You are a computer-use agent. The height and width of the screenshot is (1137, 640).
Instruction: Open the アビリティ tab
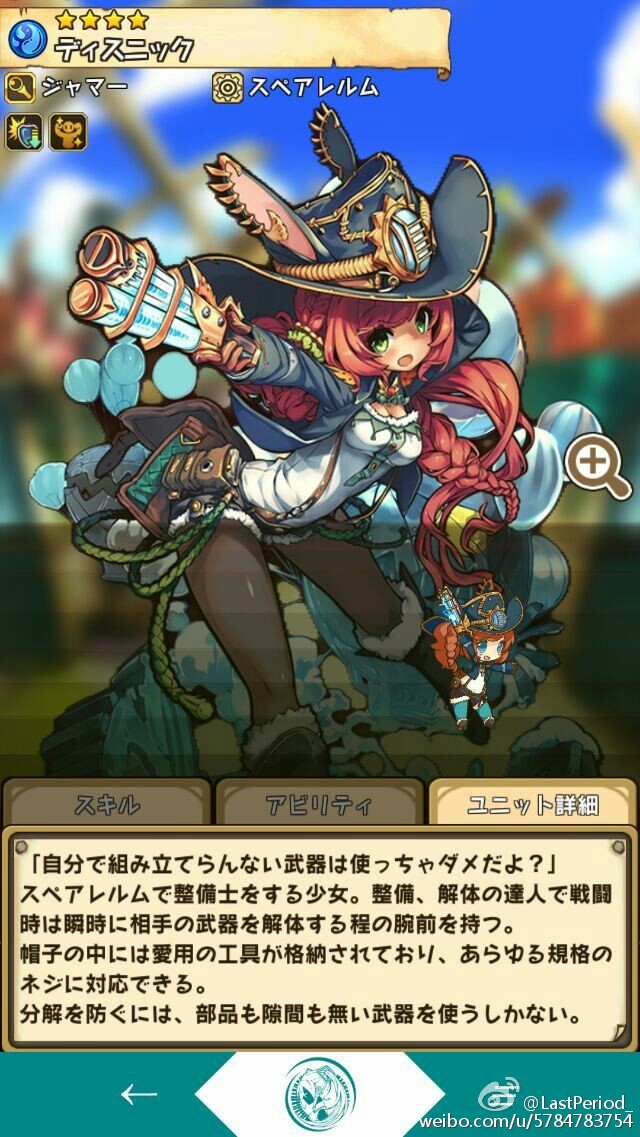pos(319,804)
